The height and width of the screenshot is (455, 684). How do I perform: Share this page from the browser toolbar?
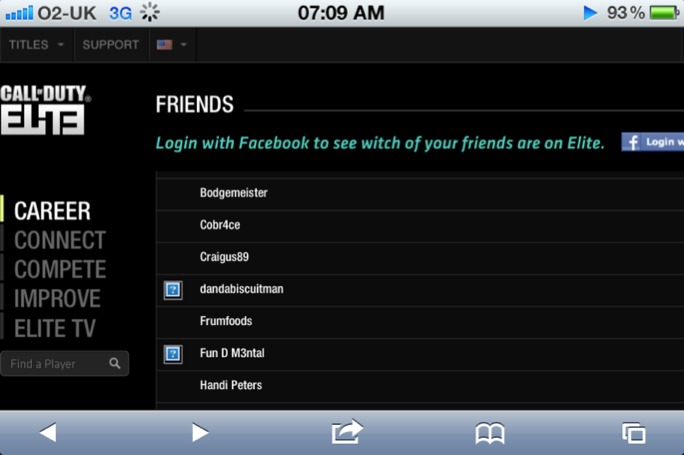(x=346, y=432)
